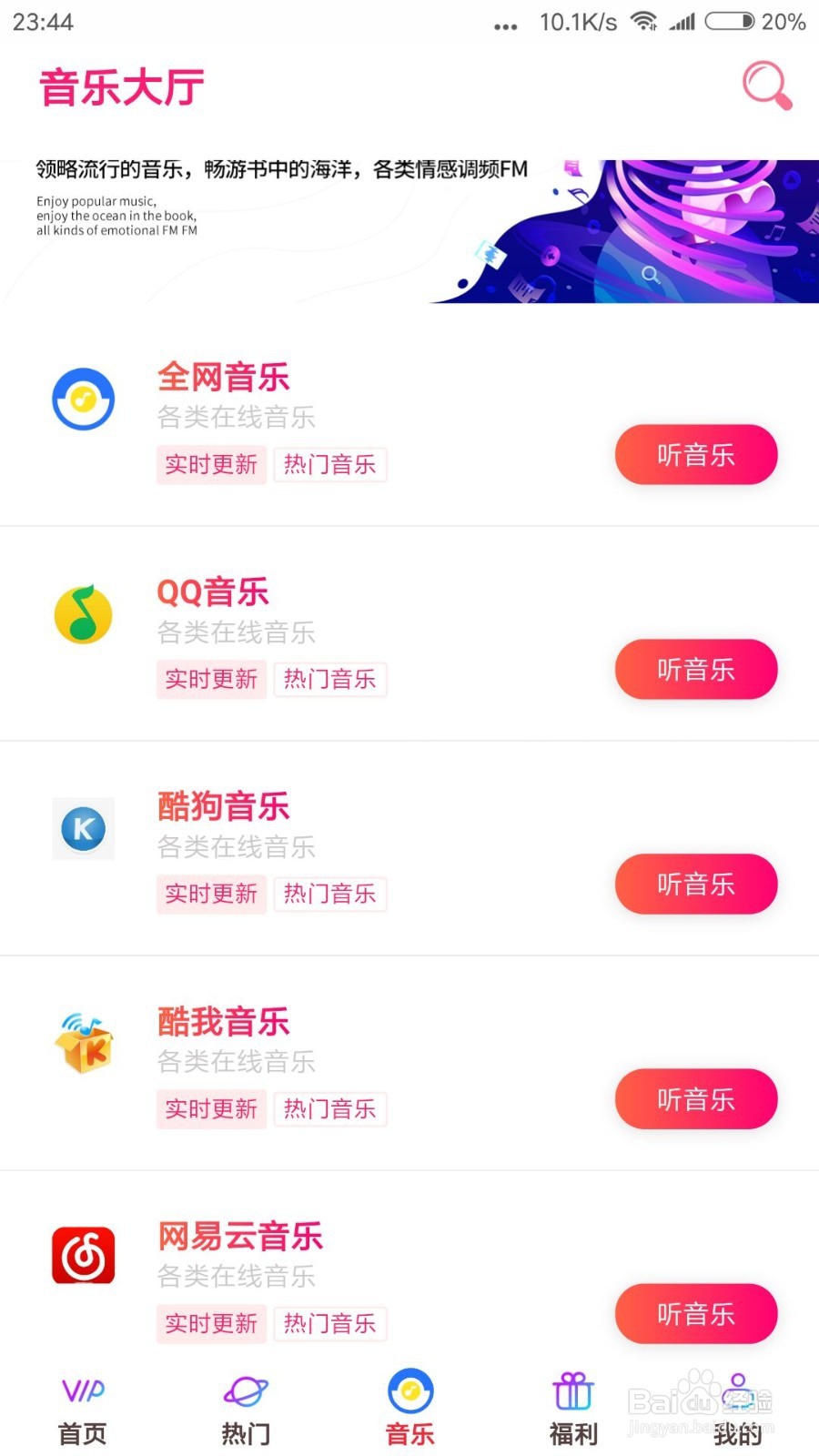Select 实时更新 tag under 网易云音乐
The width and height of the screenshot is (819, 1456).
click(x=210, y=1324)
